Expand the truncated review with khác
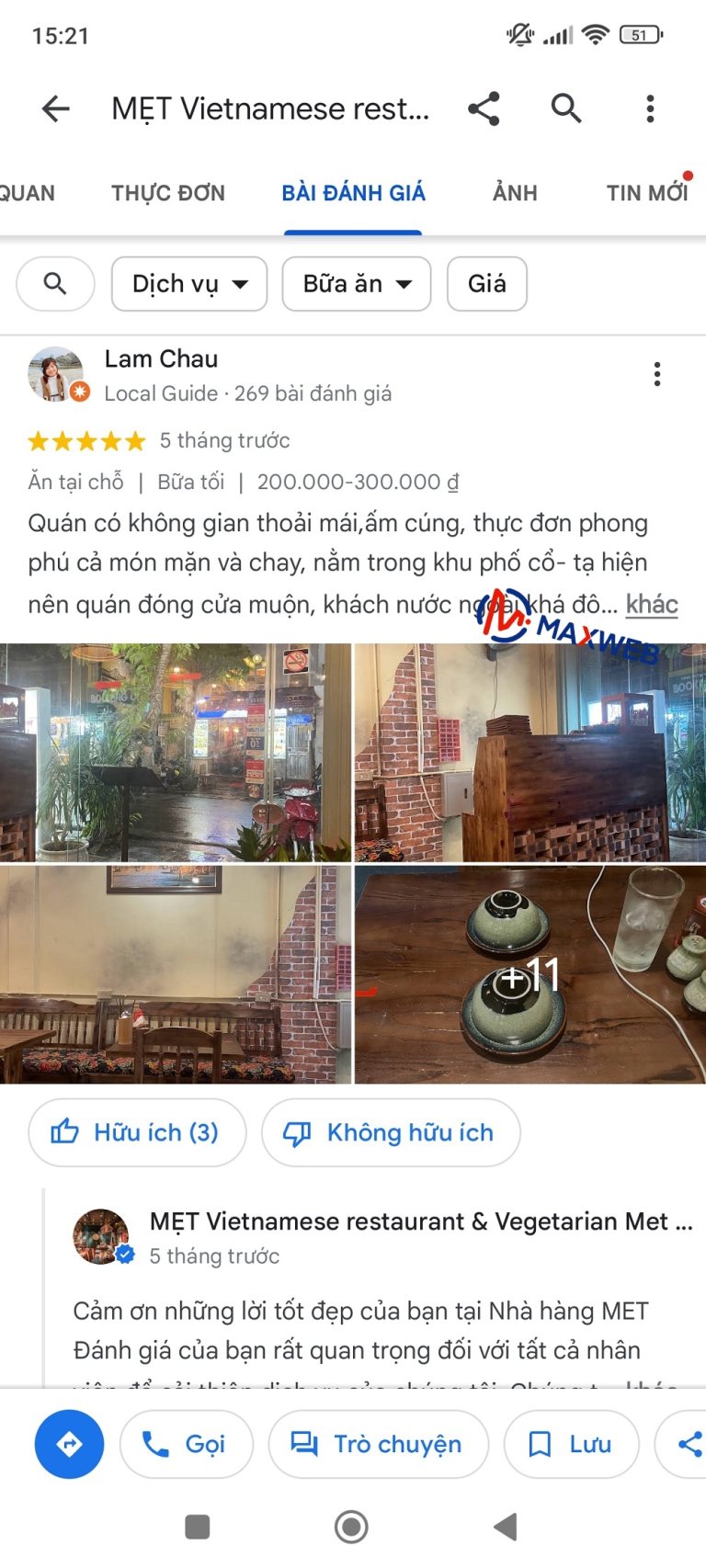This screenshot has width=706, height=1568. click(651, 604)
